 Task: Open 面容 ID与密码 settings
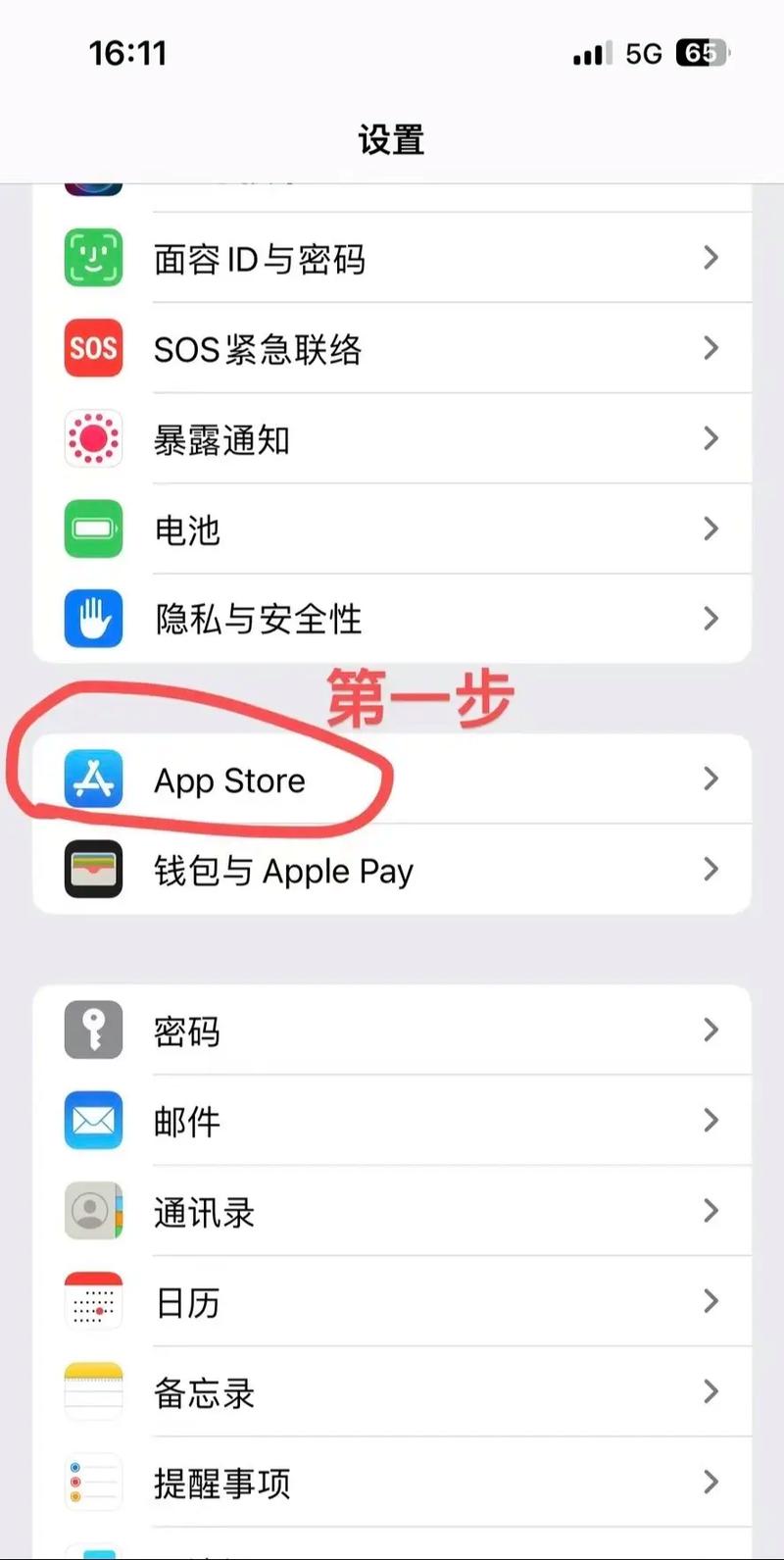click(x=392, y=259)
